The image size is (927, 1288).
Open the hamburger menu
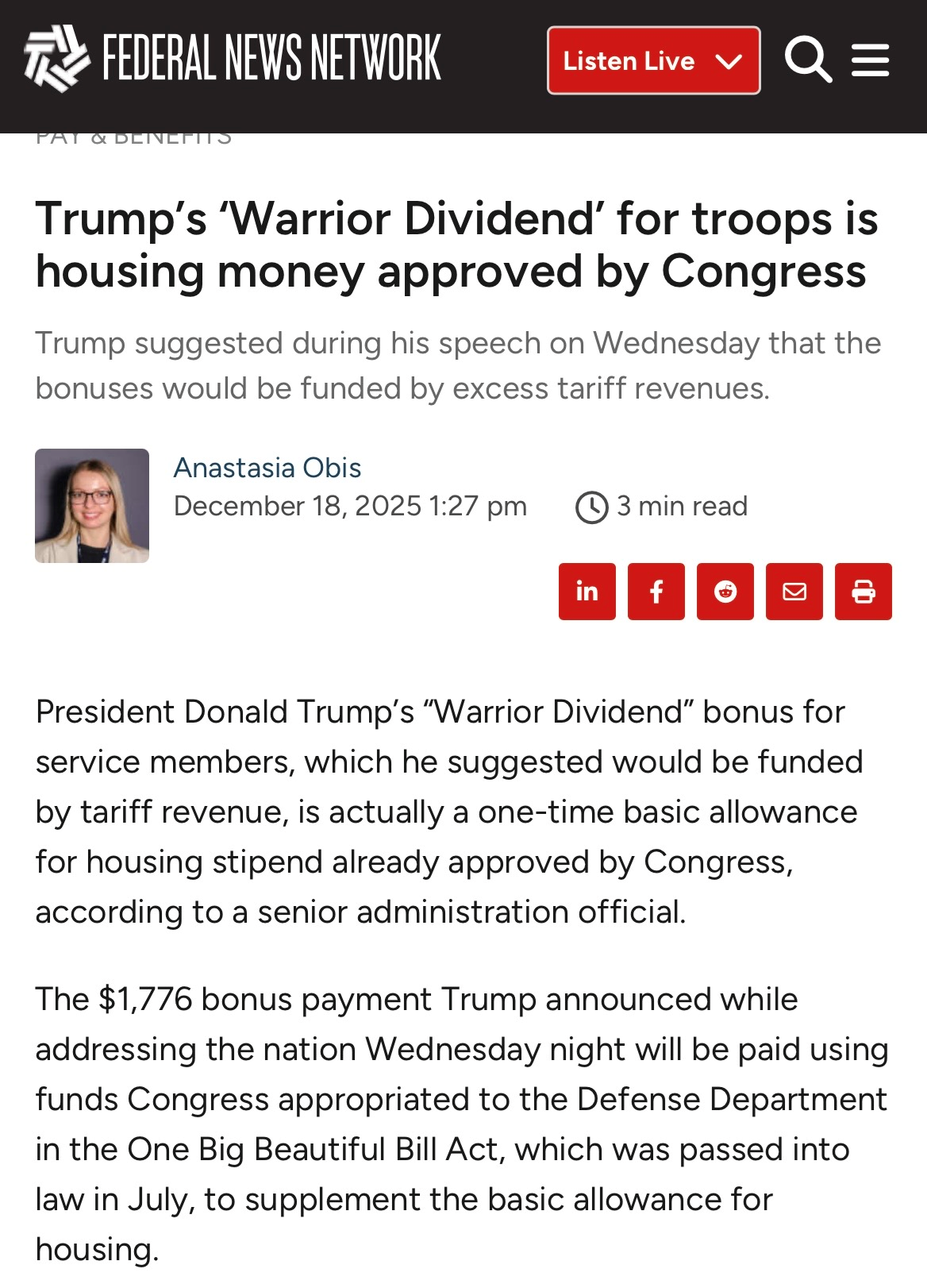pyautogui.click(x=870, y=60)
